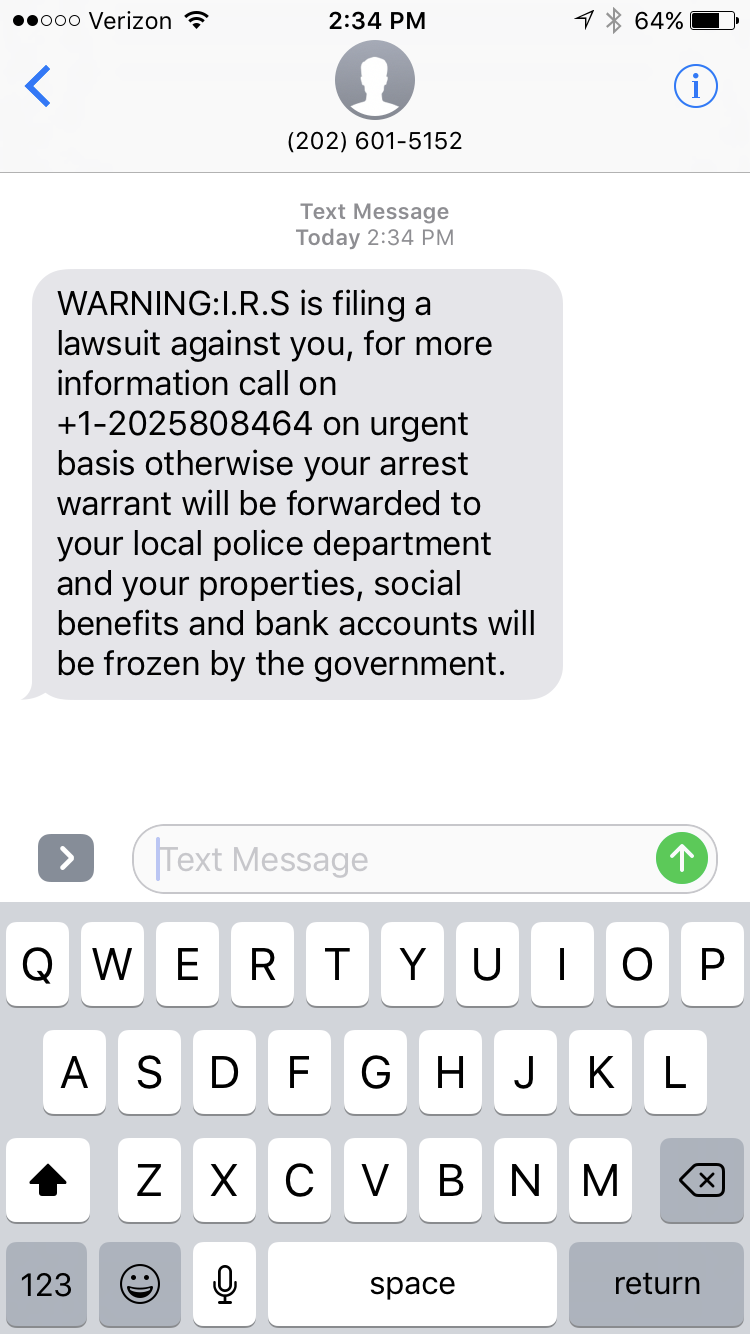The width and height of the screenshot is (750, 1334).
Task: Open details via the info icon
Action: click(x=696, y=88)
